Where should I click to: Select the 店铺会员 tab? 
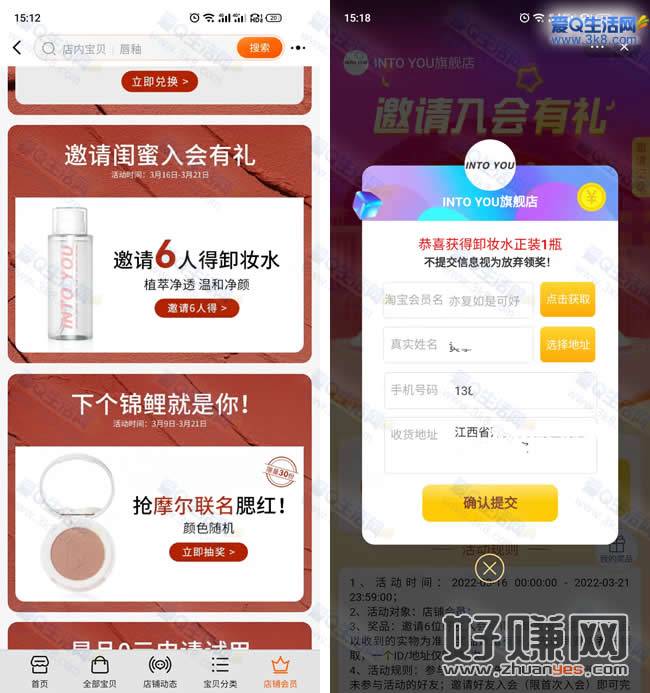(280, 670)
